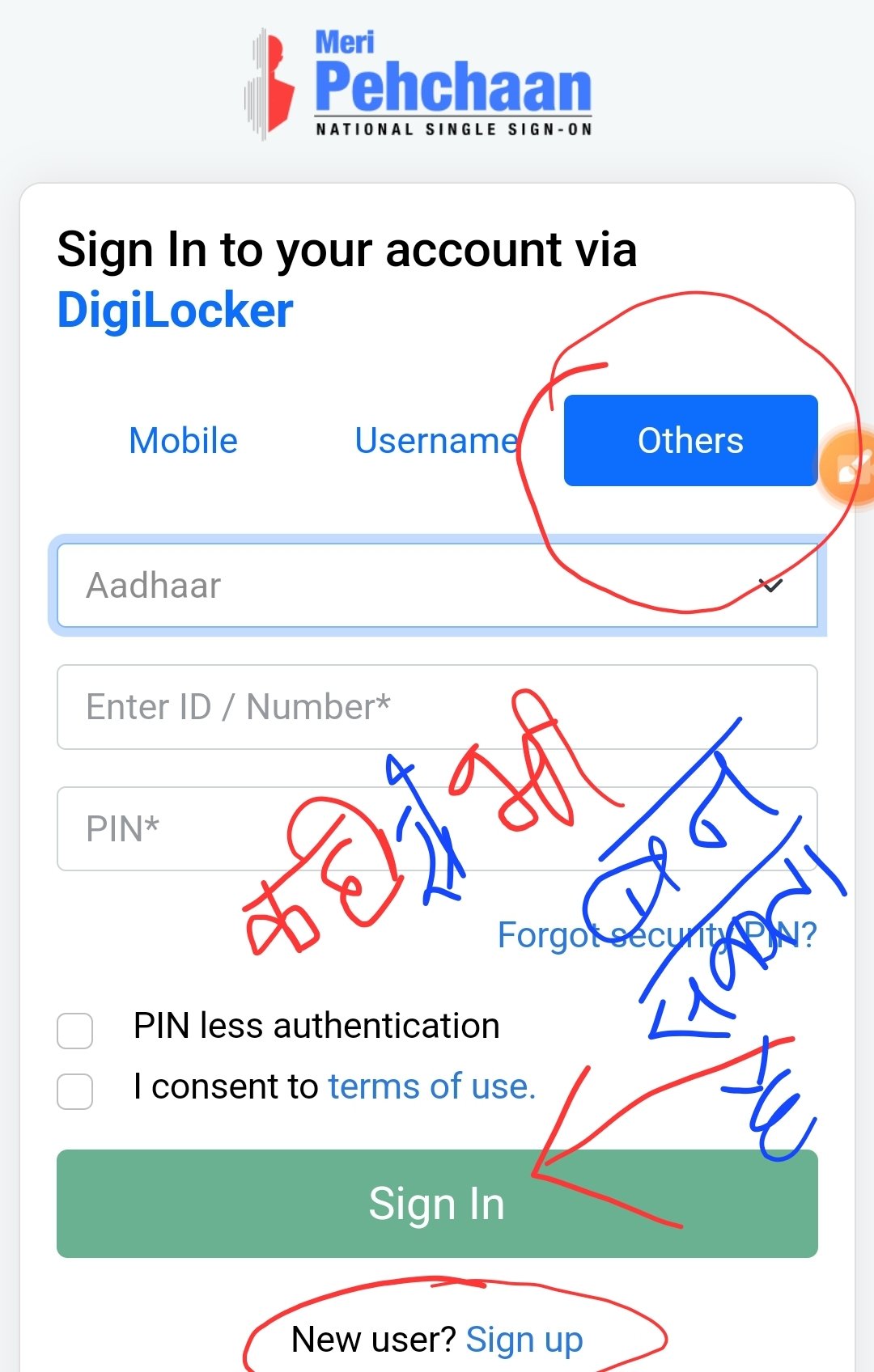This screenshot has width=874, height=1372.
Task: Open Sign up for new user
Action: [x=524, y=1340]
